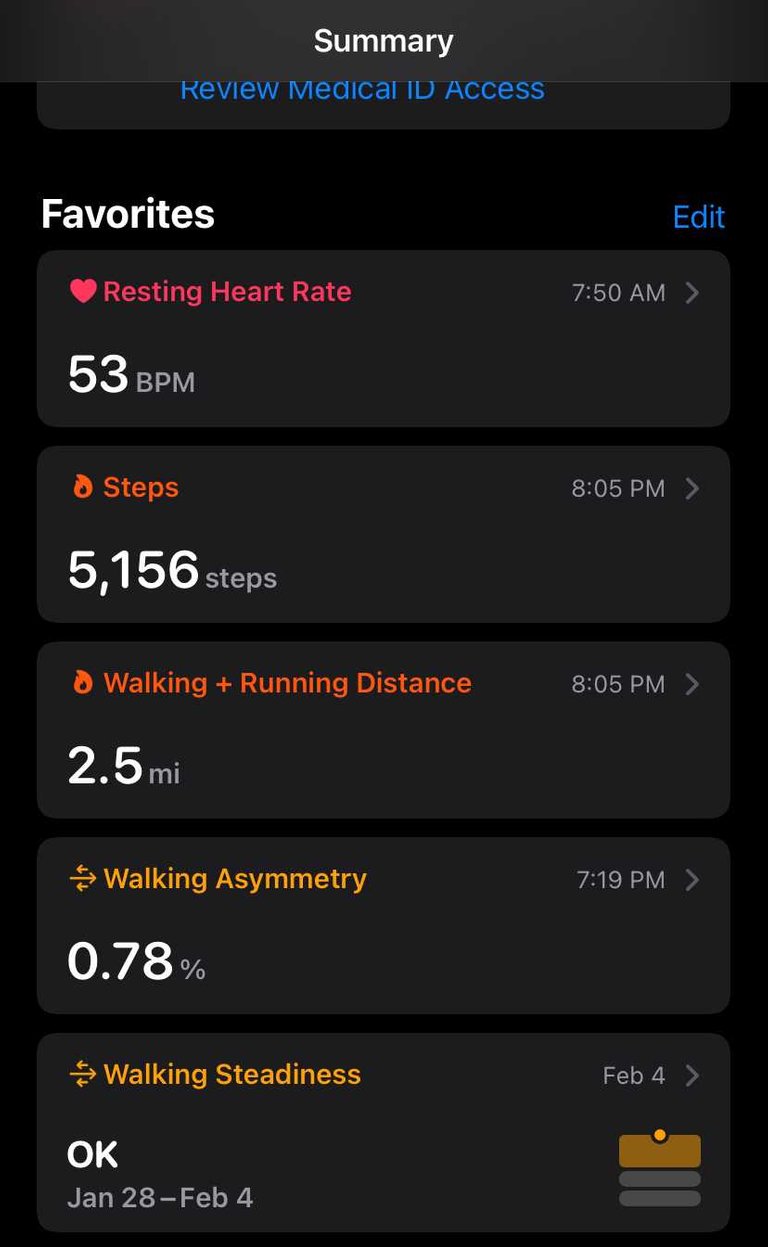The width and height of the screenshot is (768, 1247).
Task: View Steps details card
Action: point(383,535)
